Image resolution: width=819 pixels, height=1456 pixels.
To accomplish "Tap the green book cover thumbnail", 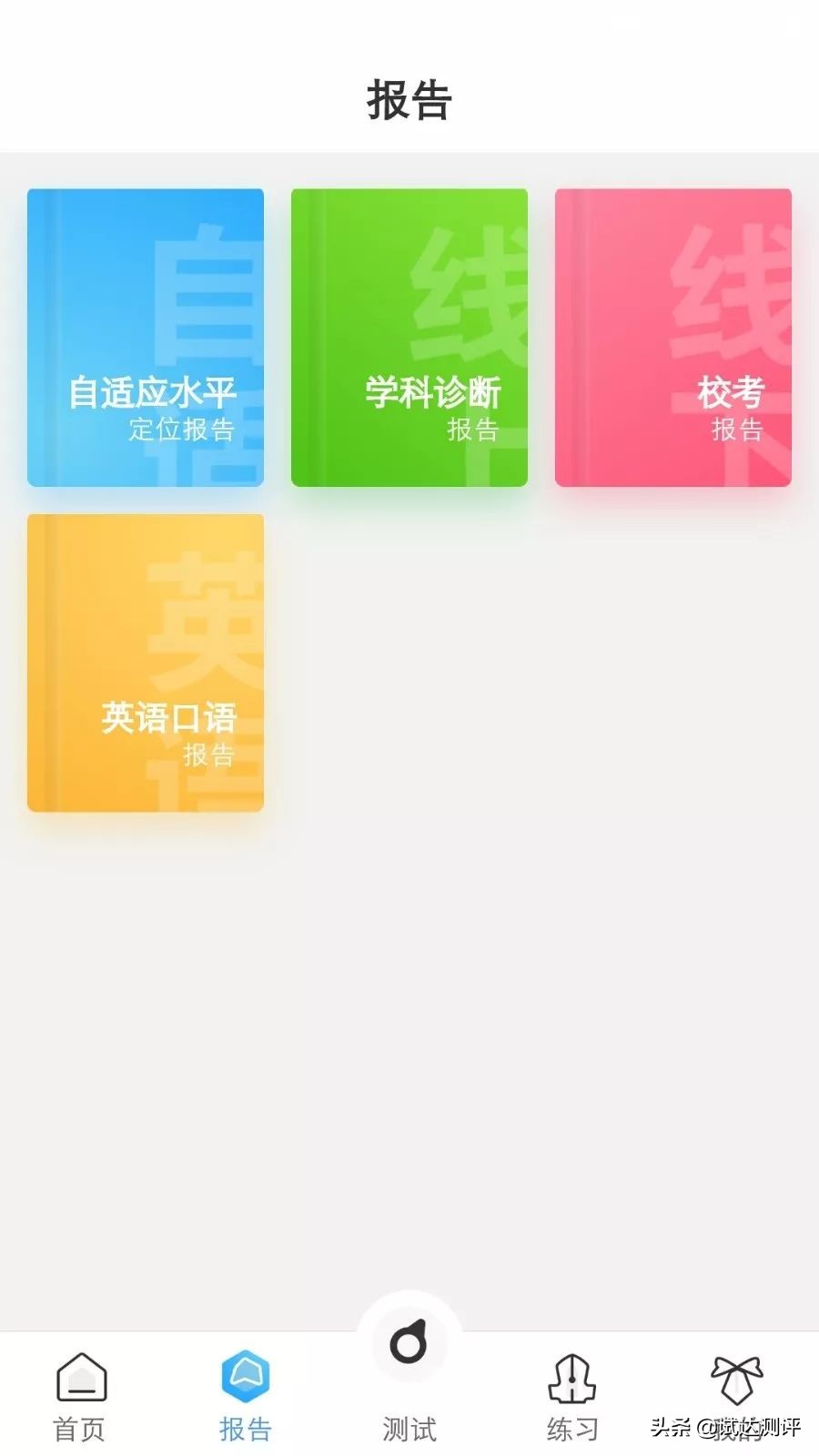I will pyautogui.click(x=409, y=339).
